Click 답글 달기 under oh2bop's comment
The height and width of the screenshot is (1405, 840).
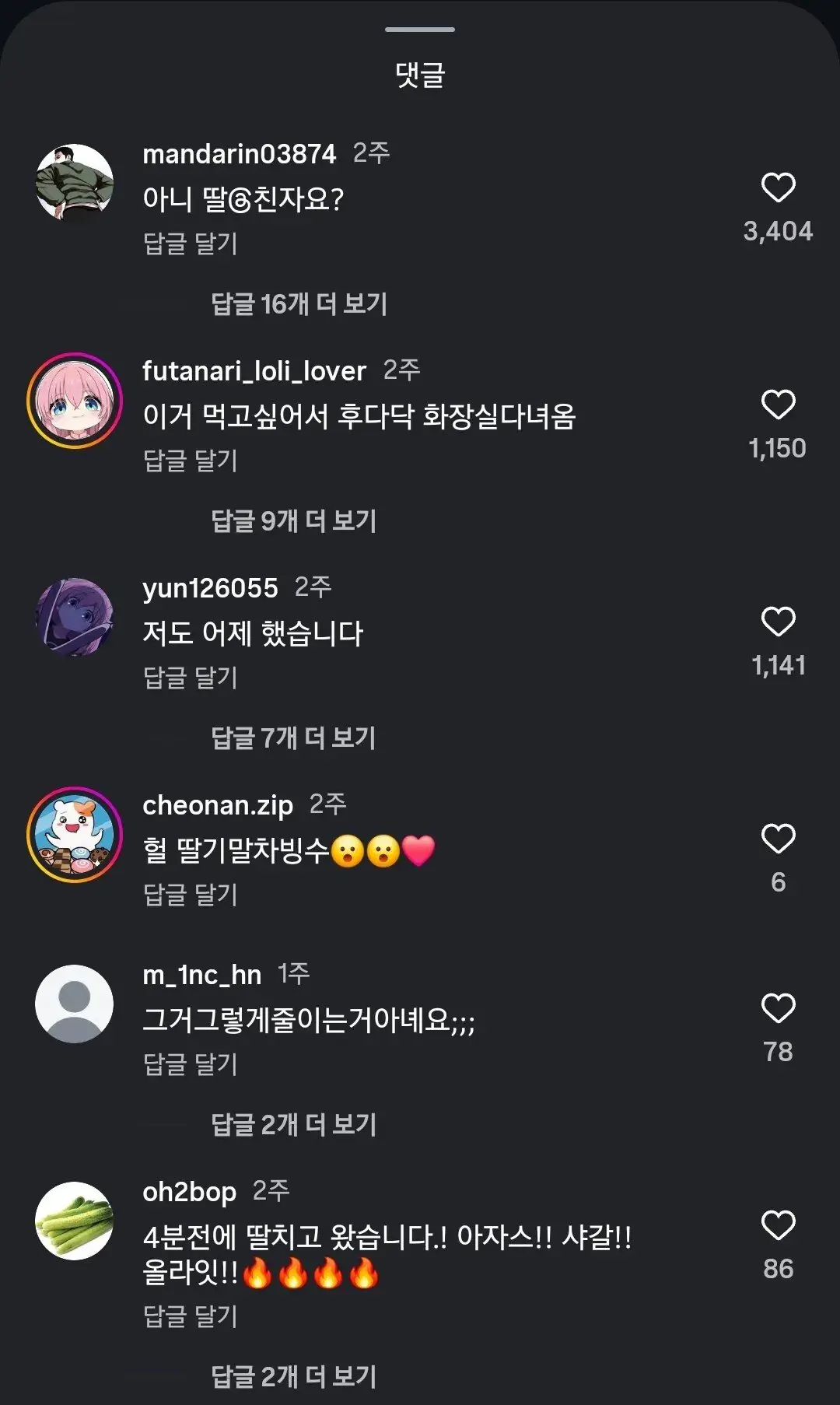click(192, 1315)
